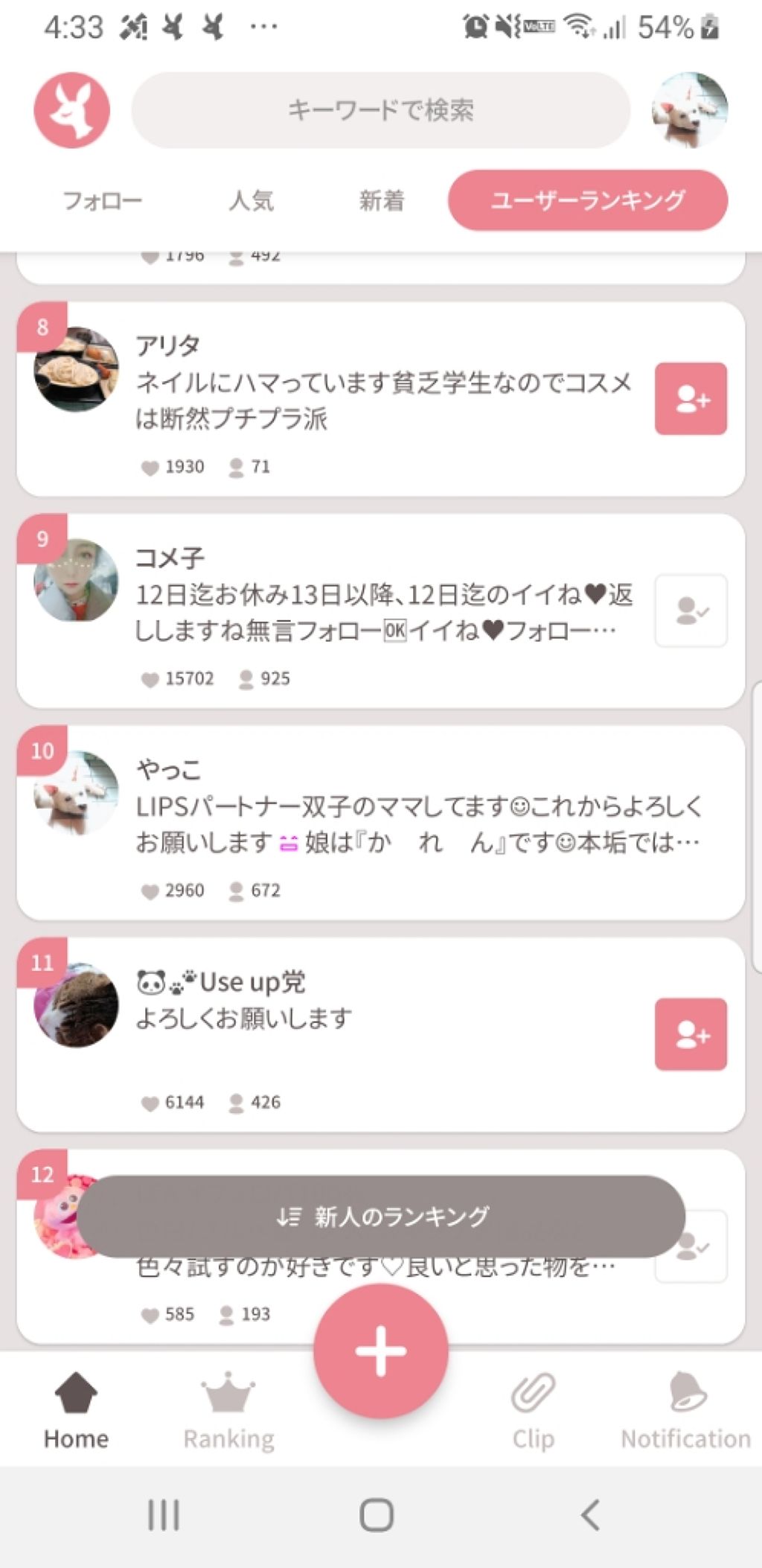Open やっこ's profile by tapping the name

(167, 770)
